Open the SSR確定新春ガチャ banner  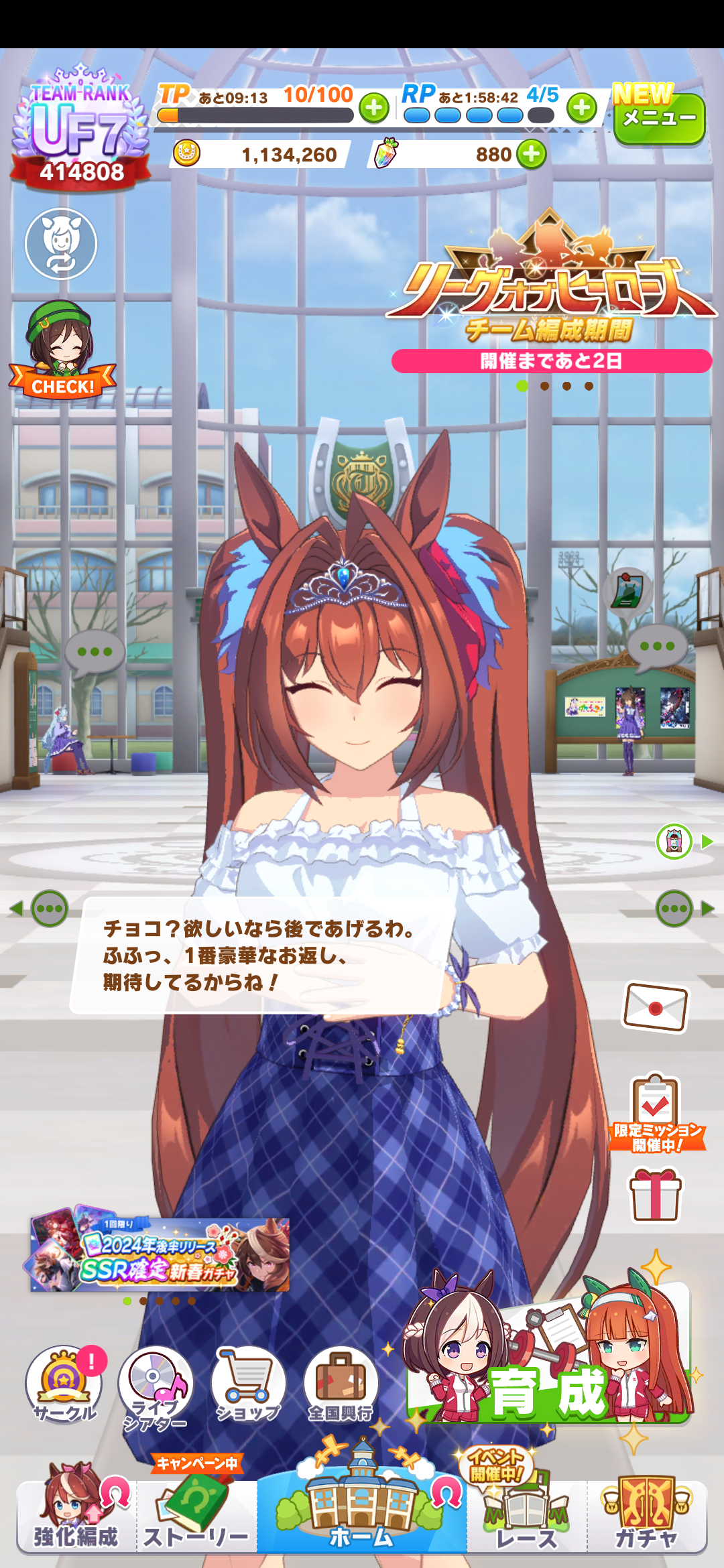click(160, 1255)
